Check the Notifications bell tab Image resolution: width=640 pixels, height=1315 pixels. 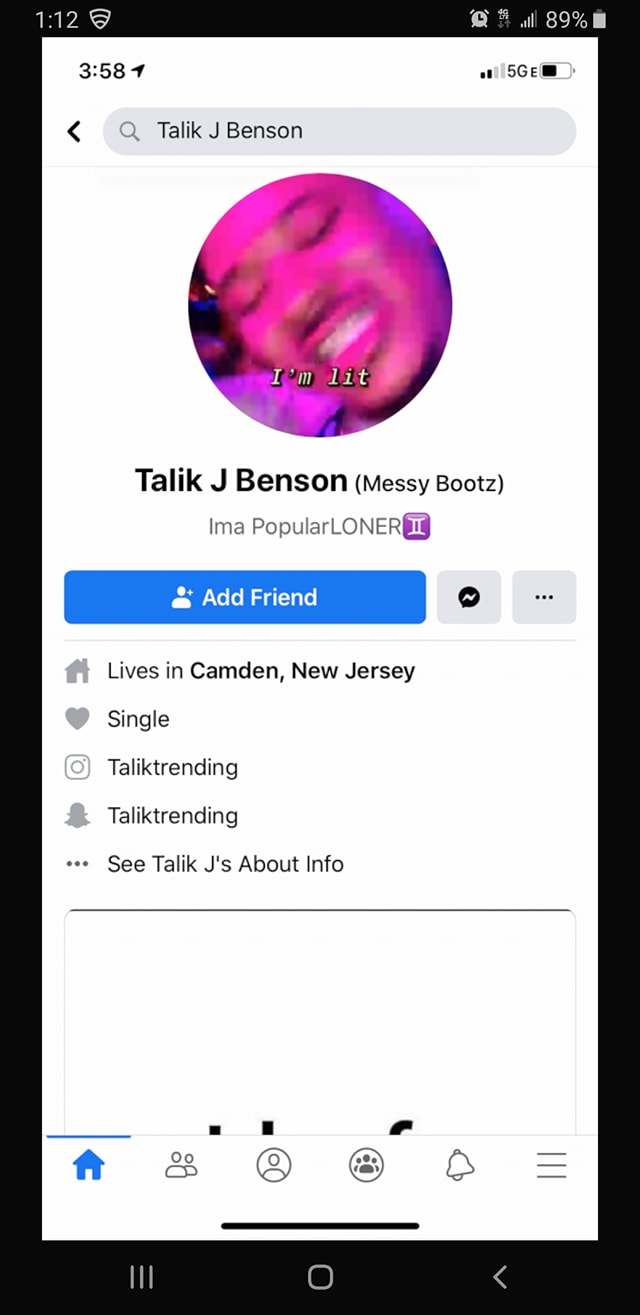459,1165
